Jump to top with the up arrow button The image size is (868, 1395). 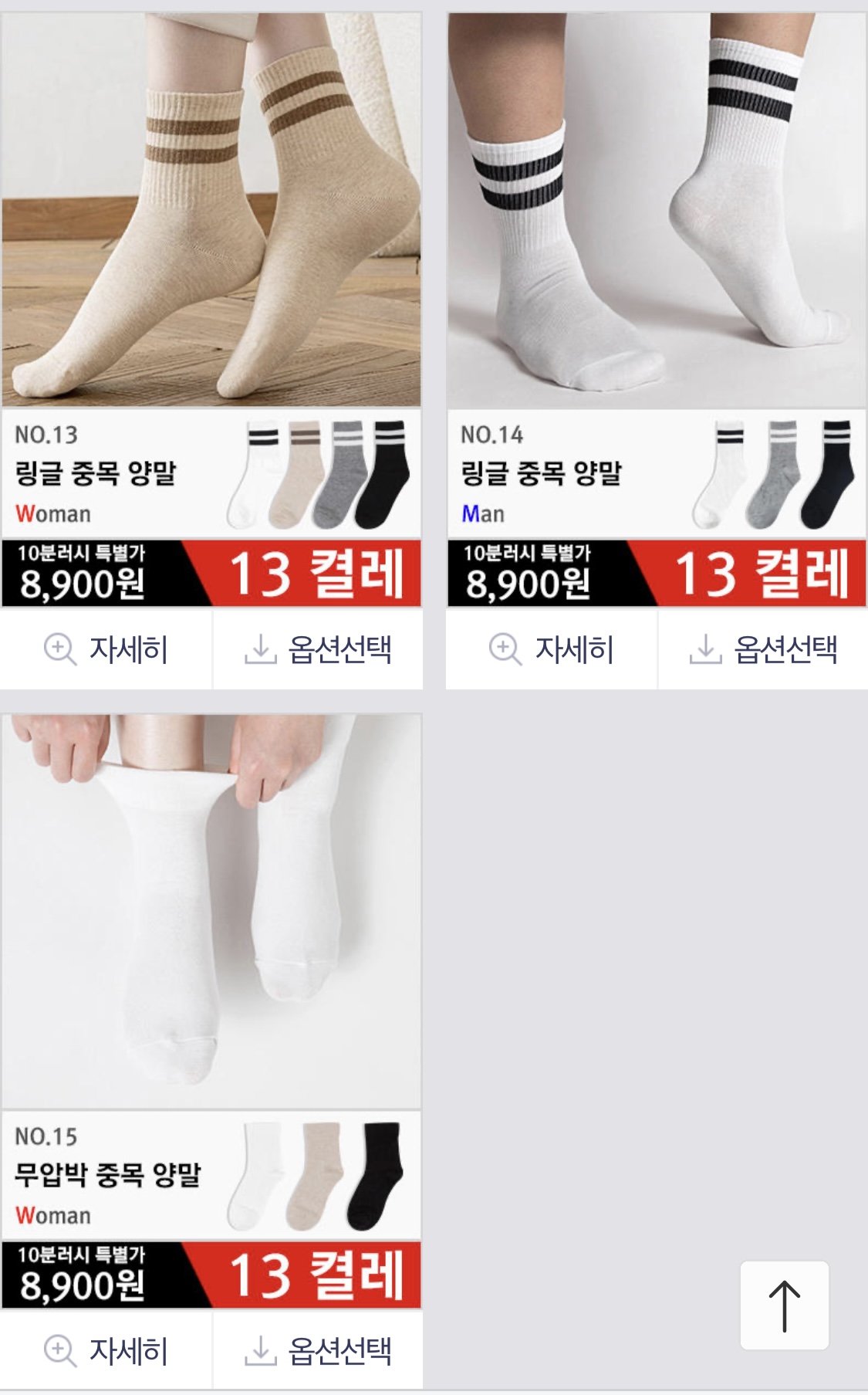(784, 1305)
